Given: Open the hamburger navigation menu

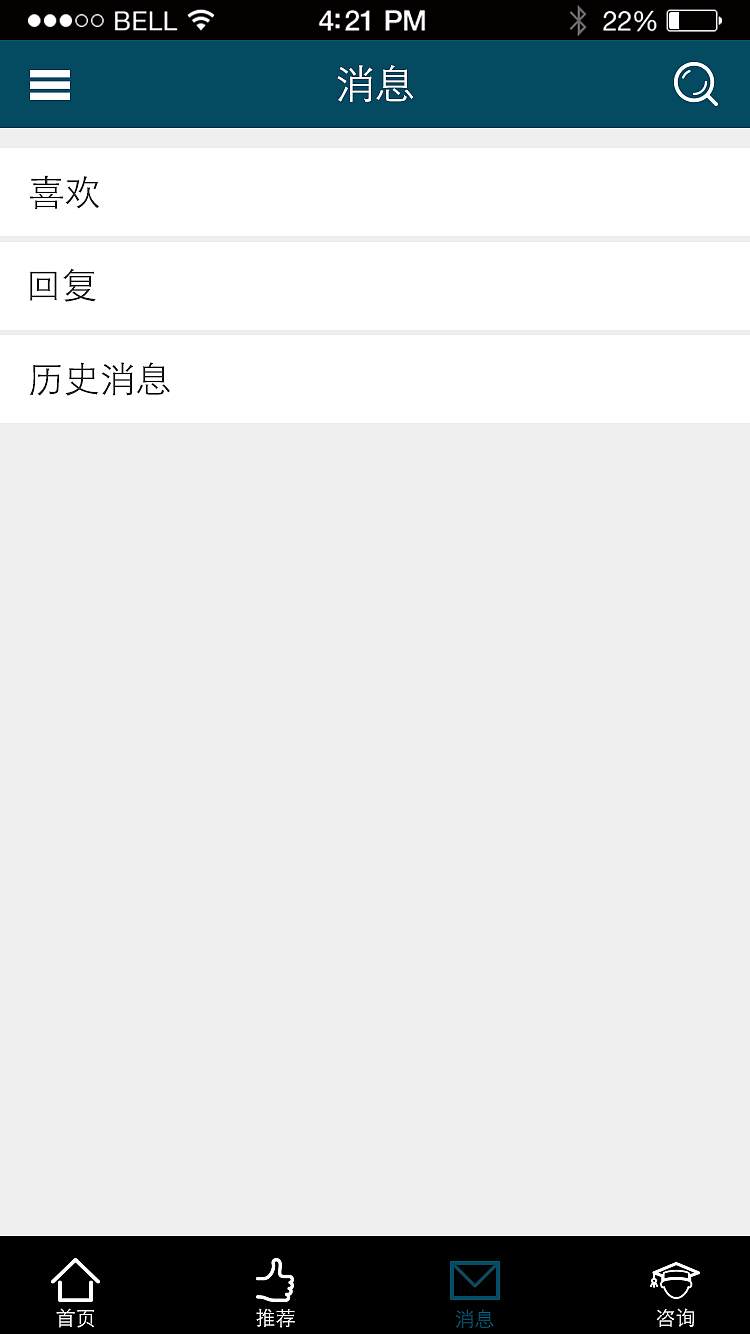Looking at the screenshot, I should pos(49,85).
